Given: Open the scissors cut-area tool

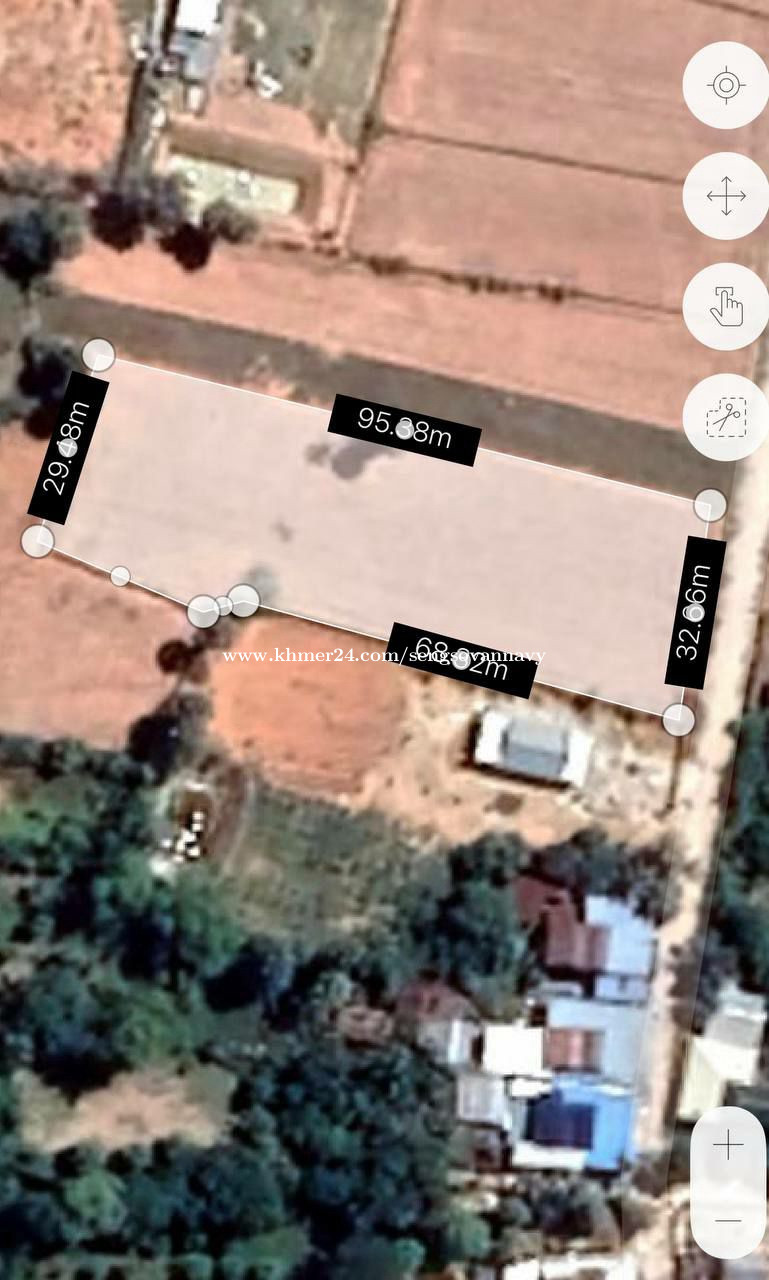Looking at the screenshot, I should tap(726, 417).
